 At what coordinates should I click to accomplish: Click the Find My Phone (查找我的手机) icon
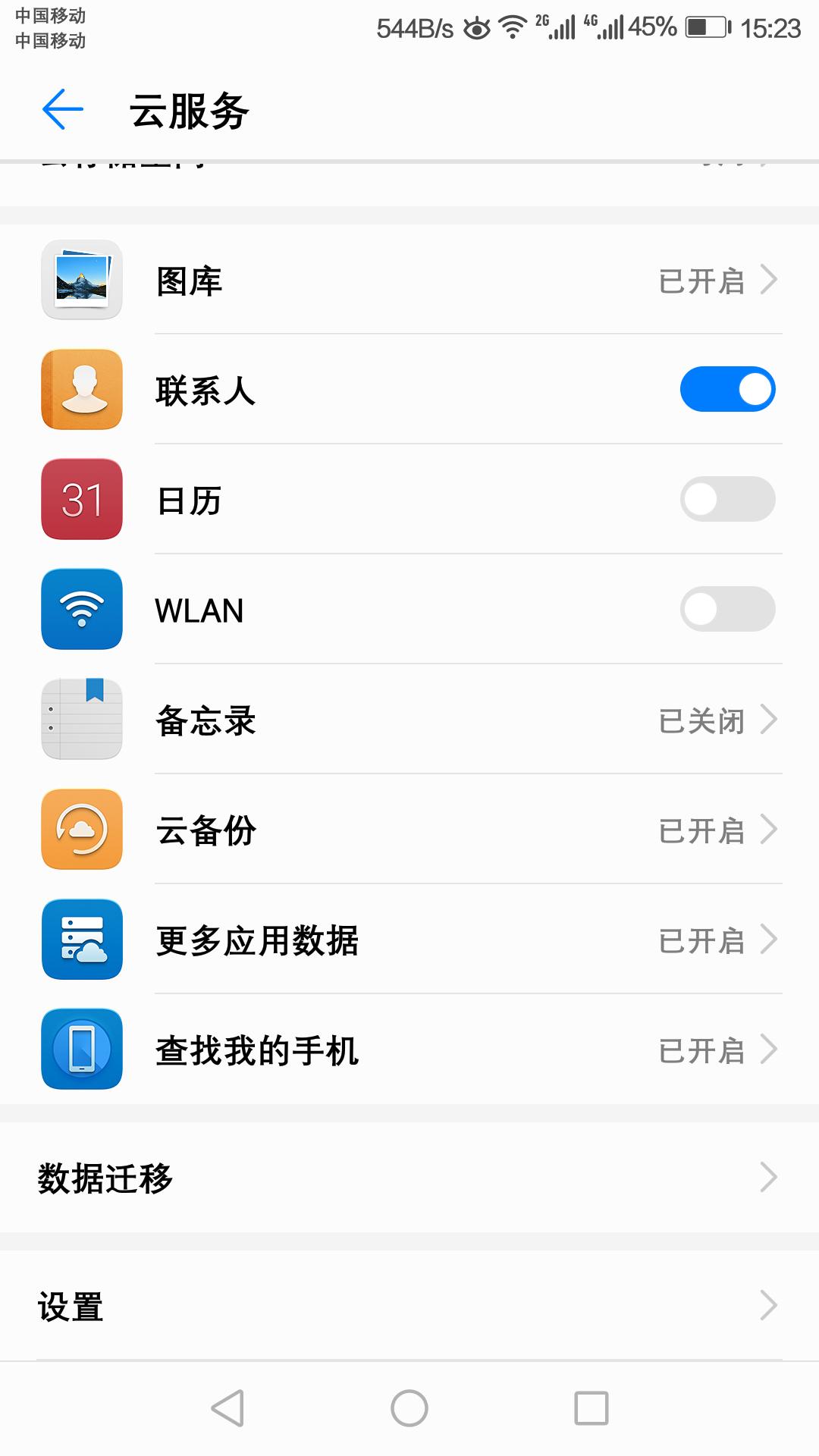coord(81,1051)
